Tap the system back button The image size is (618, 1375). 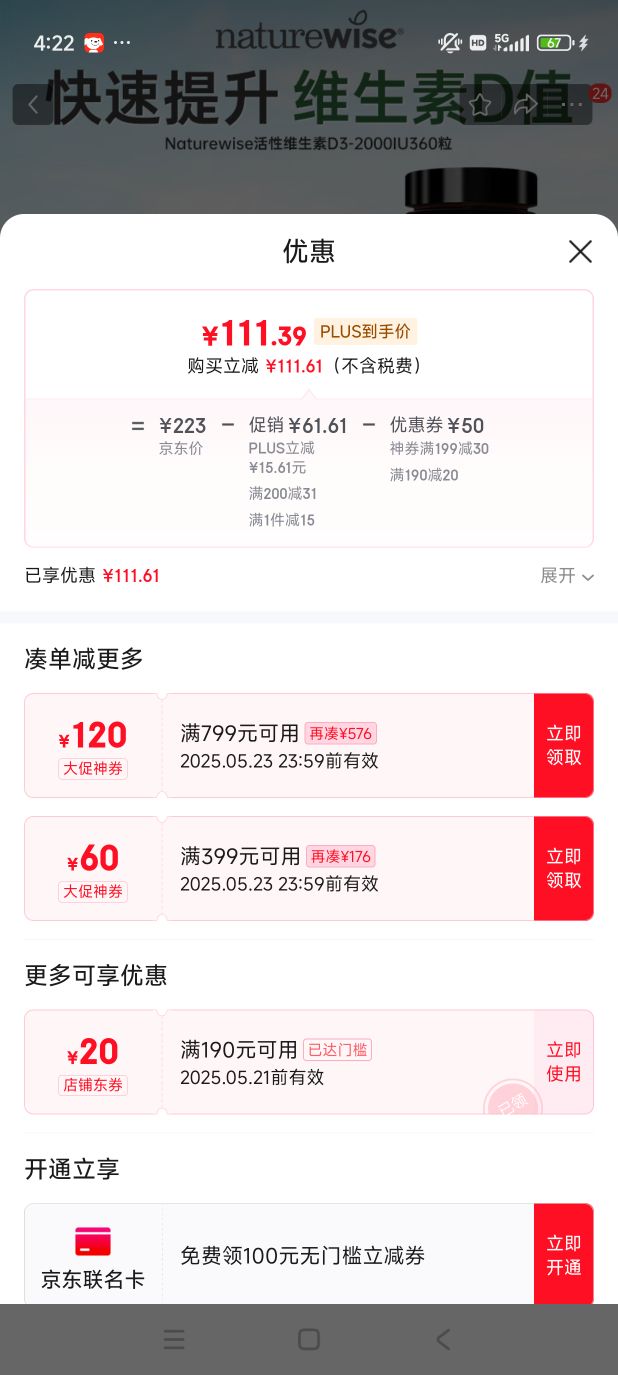coord(443,1340)
